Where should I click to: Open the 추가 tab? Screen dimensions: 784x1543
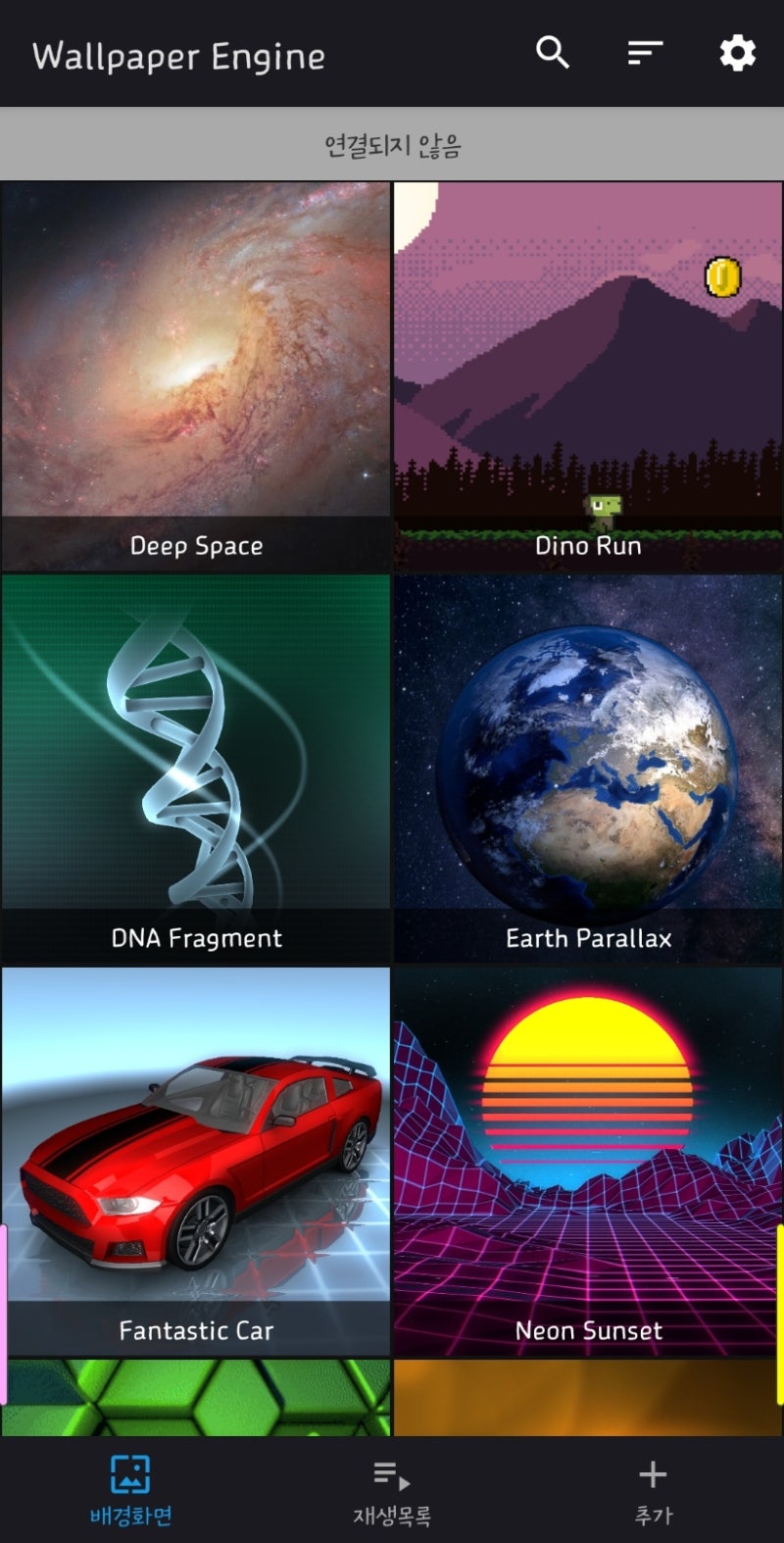[x=653, y=1490]
